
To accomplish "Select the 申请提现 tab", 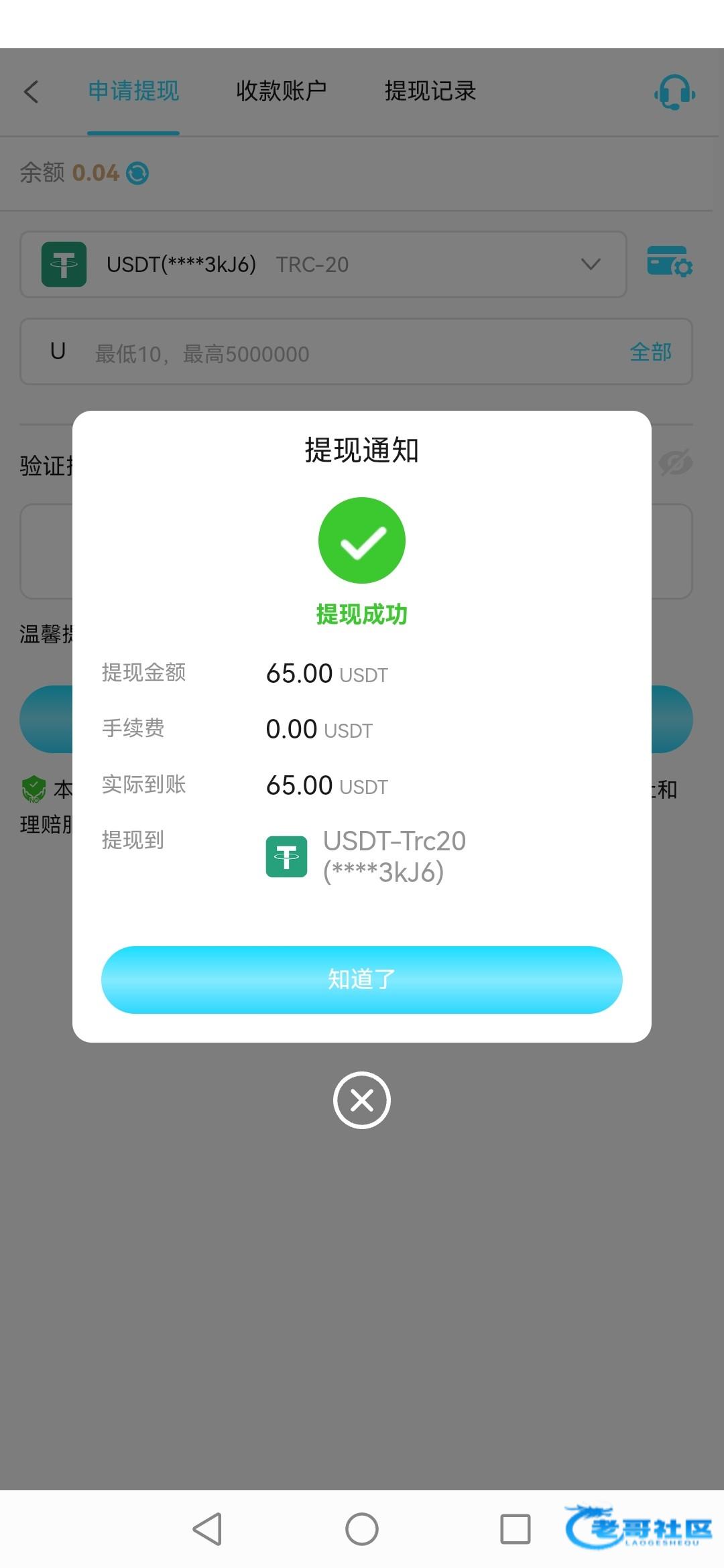I will click(x=133, y=91).
